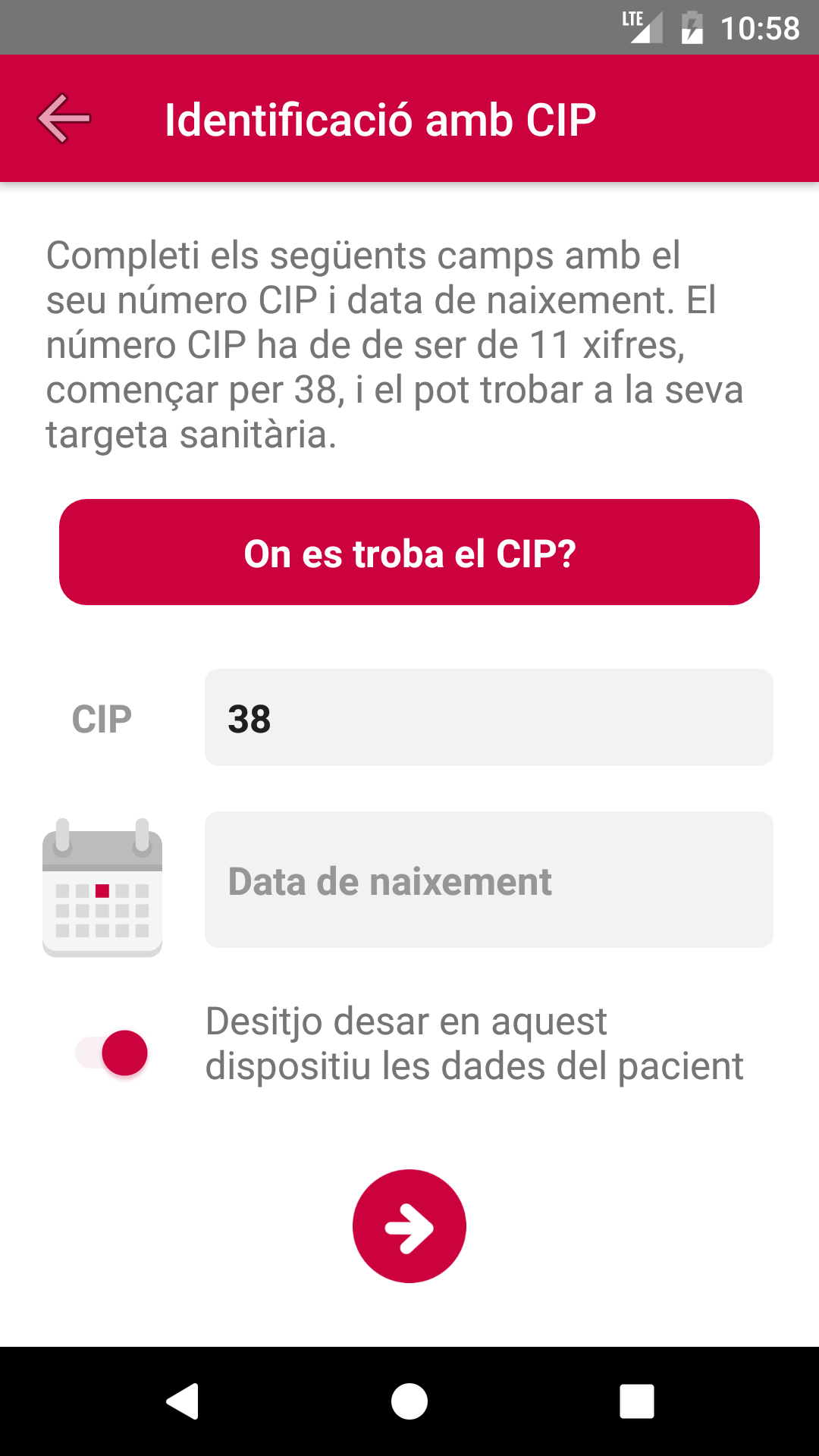Open recent apps from navigation bar
The height and width of the screenshot is (1456, 819).
coord(637,1401)
